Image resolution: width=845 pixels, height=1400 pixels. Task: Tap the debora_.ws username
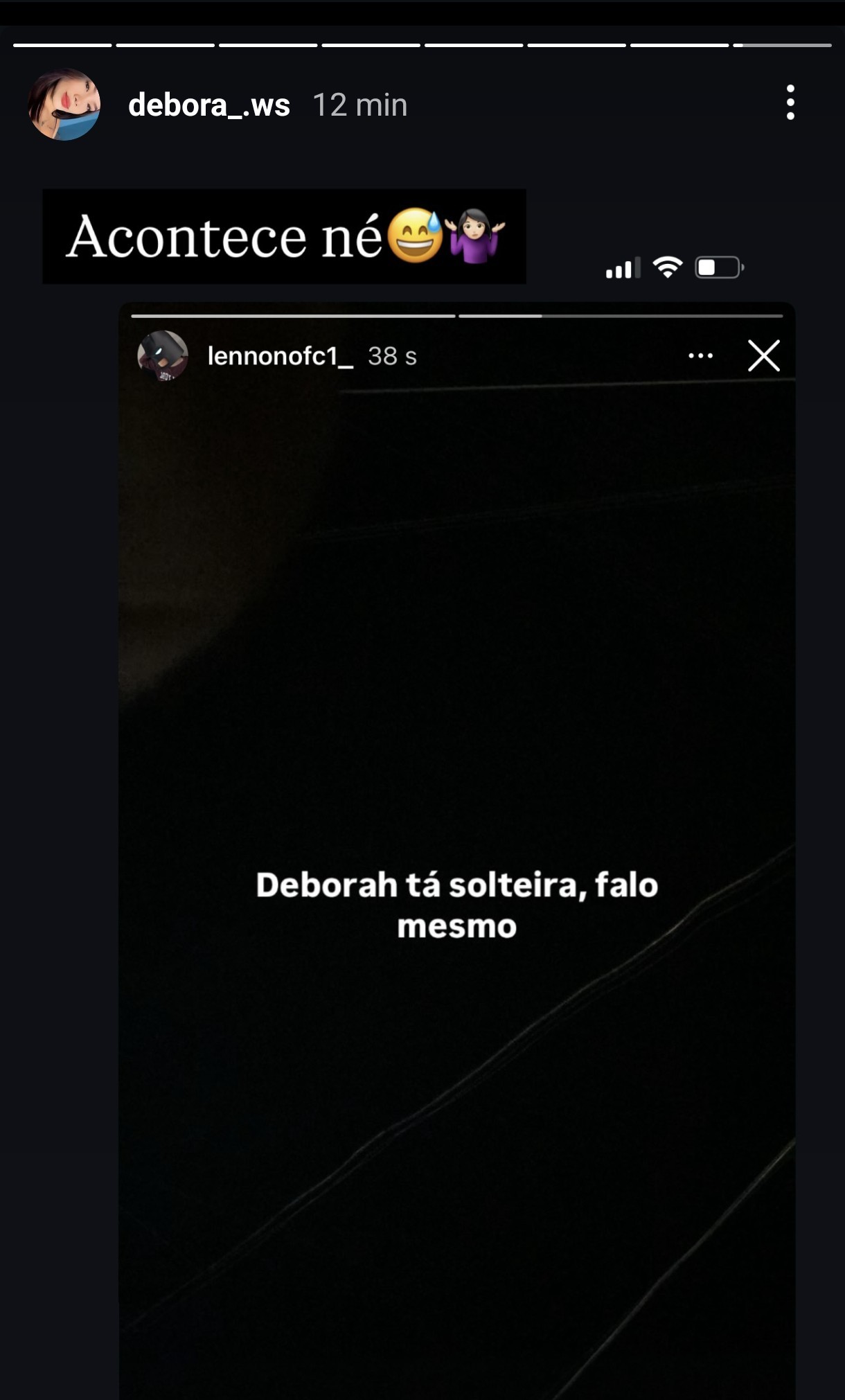[208, 105]
